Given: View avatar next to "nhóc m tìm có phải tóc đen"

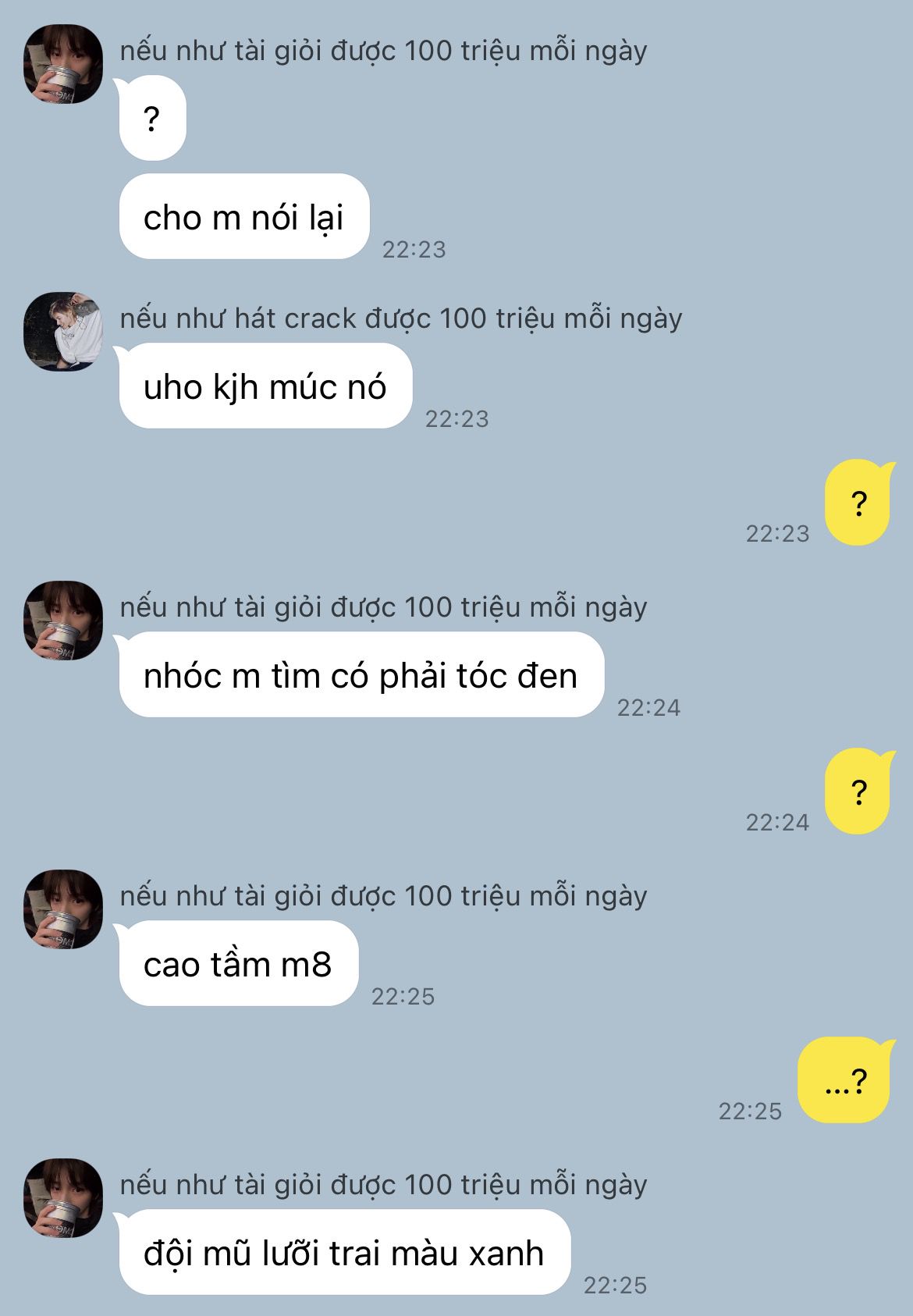Looking at the screenshot, I should click(63, 620).
